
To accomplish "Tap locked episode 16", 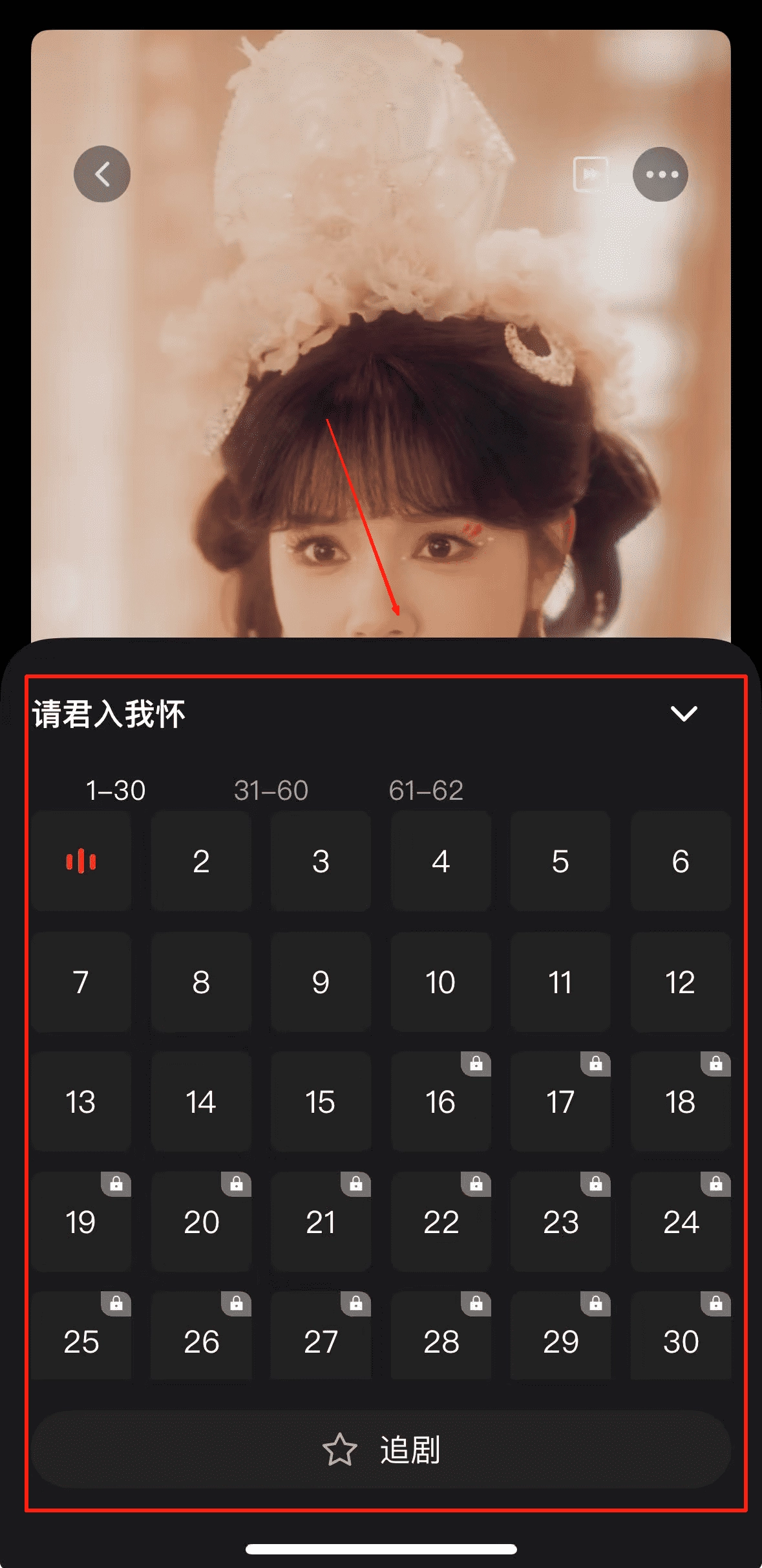I will [441, 1102].
